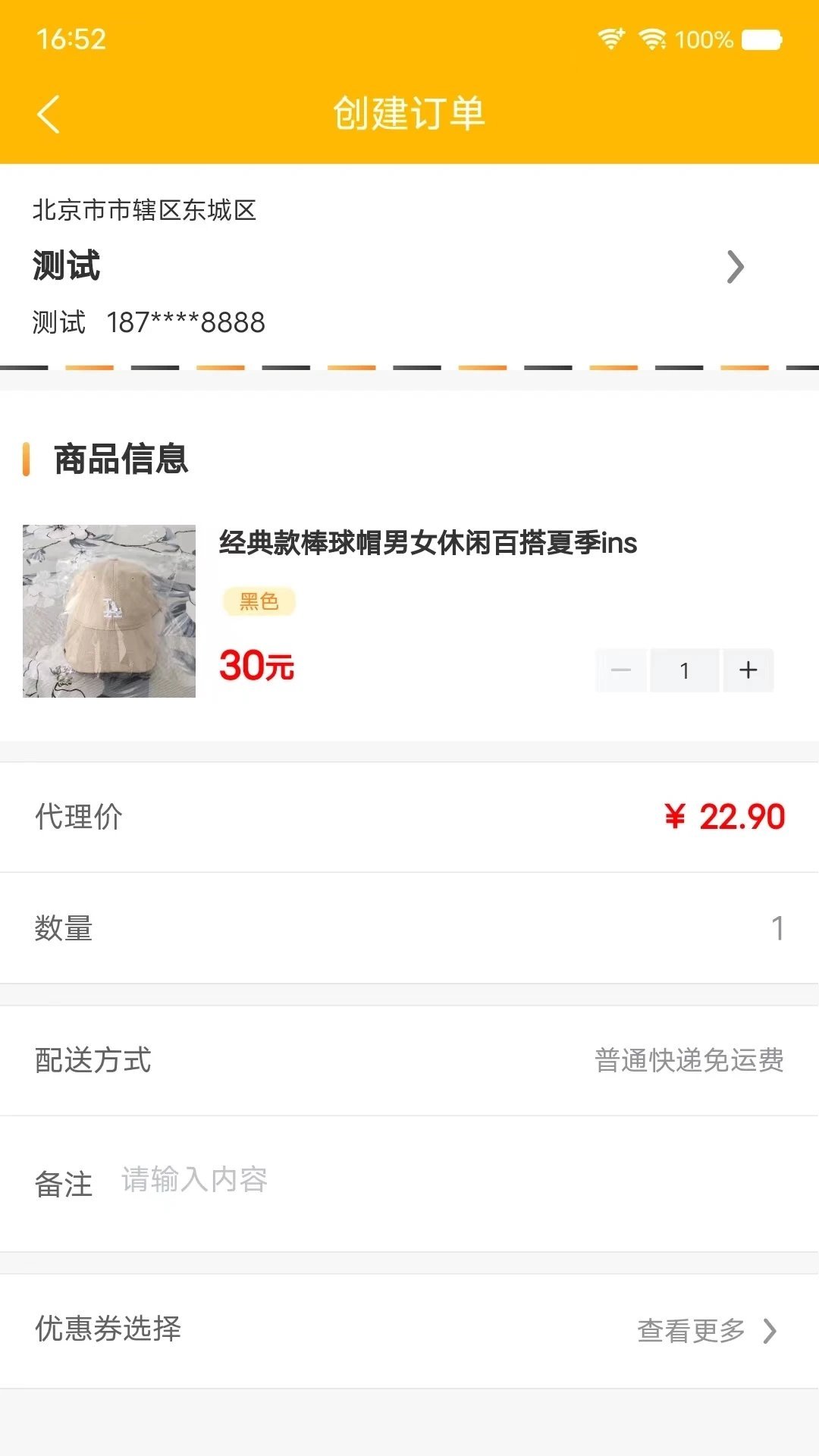Tap the decrease quantity minus icon

tap(620, 670)
